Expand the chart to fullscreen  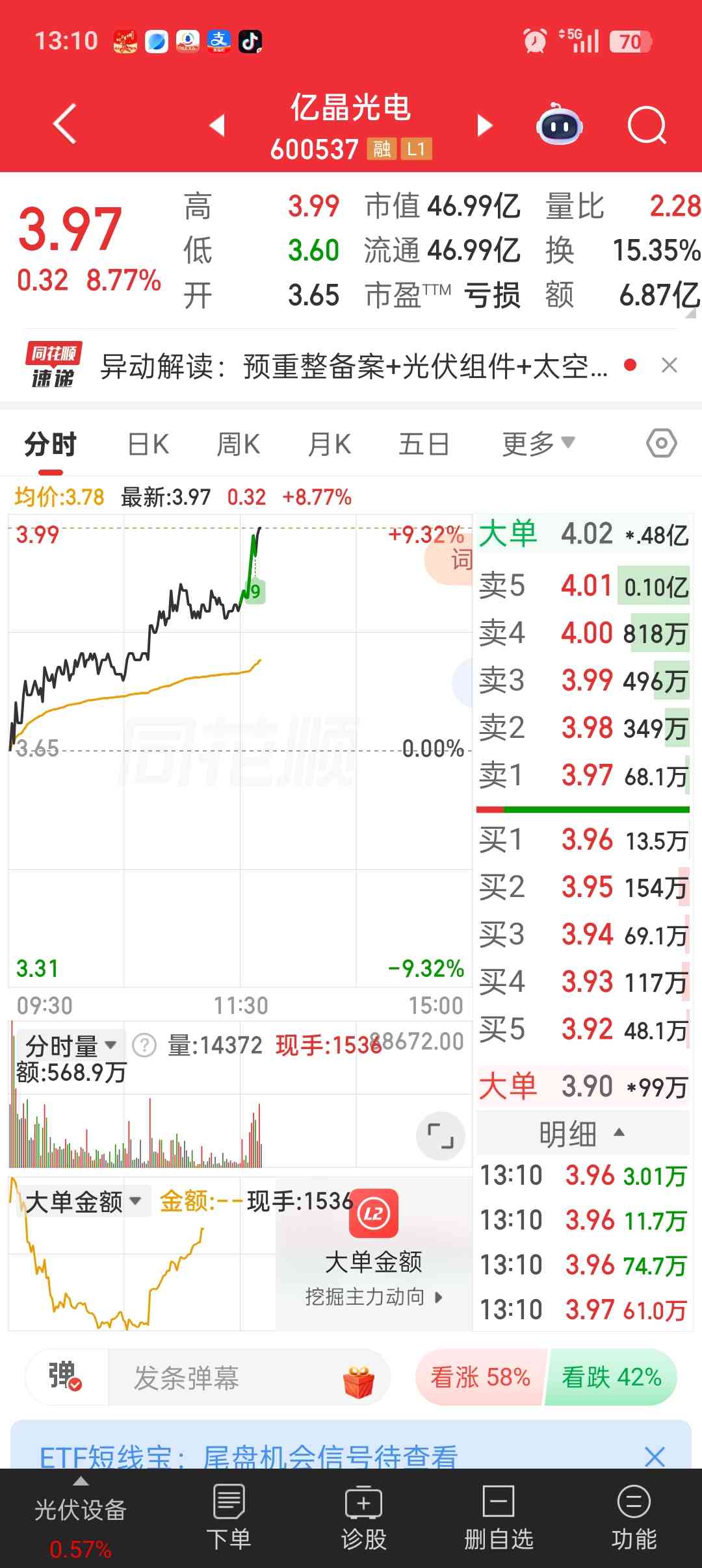(440, 1136)
